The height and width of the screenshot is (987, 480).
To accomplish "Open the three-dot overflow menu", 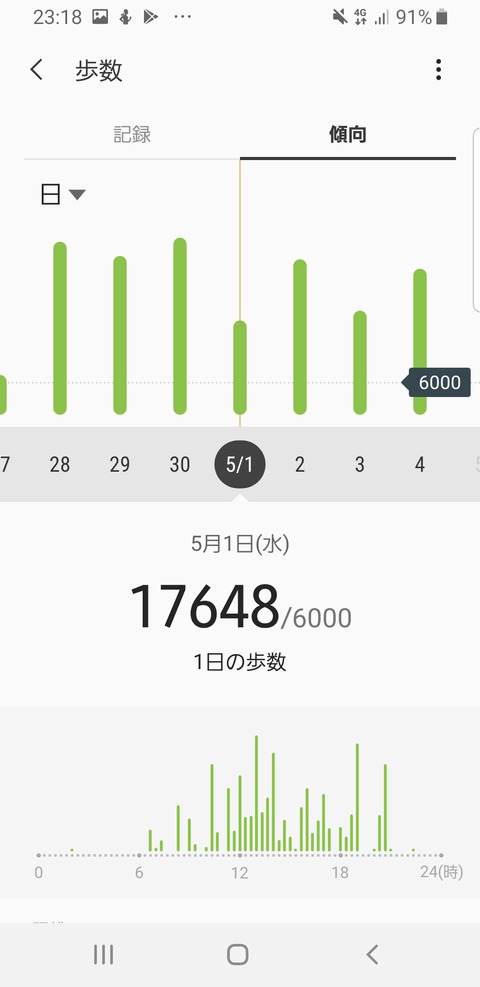I will pos(438,70).
